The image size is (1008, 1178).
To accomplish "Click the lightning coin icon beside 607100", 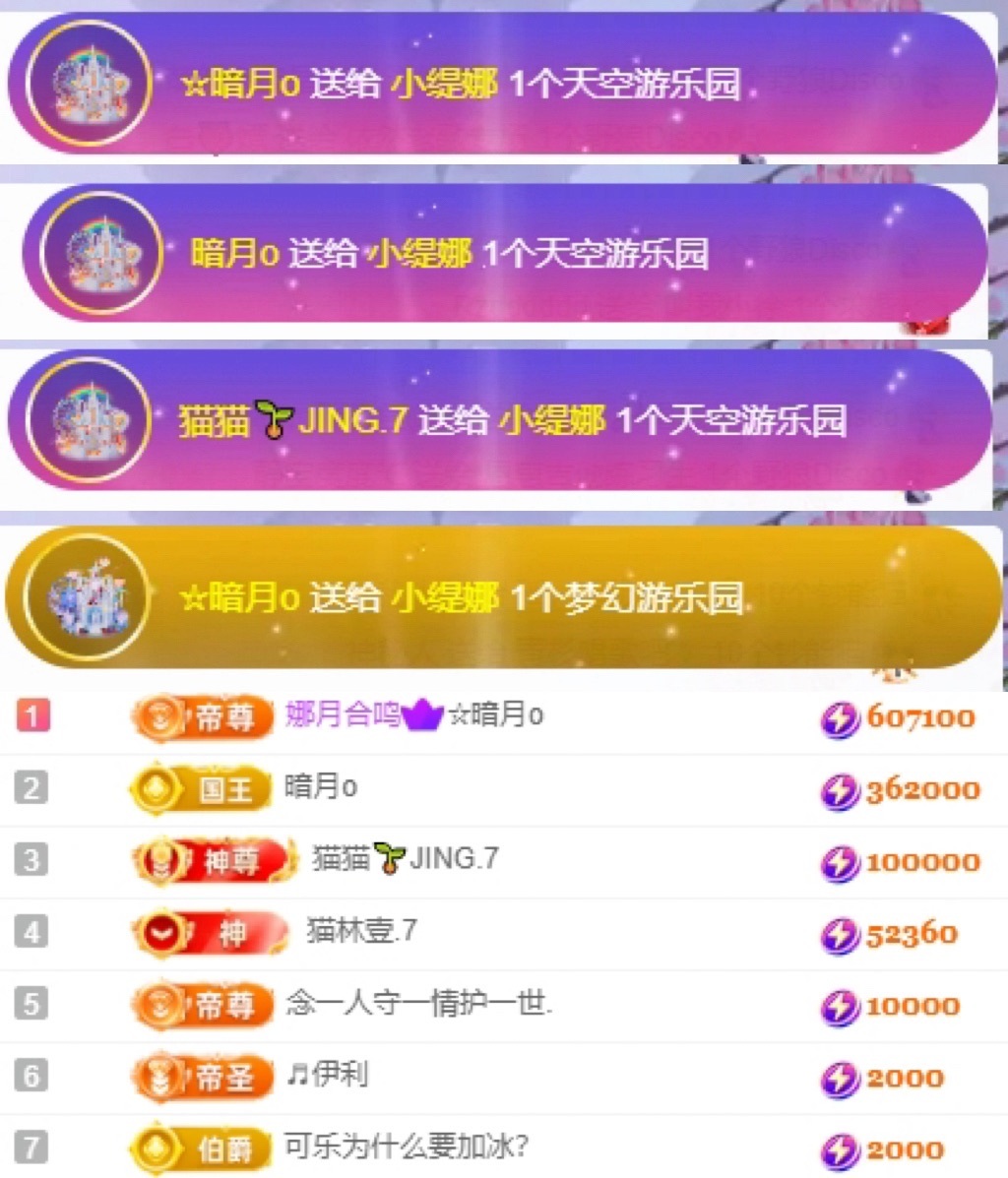I will (x=840, y=718).
